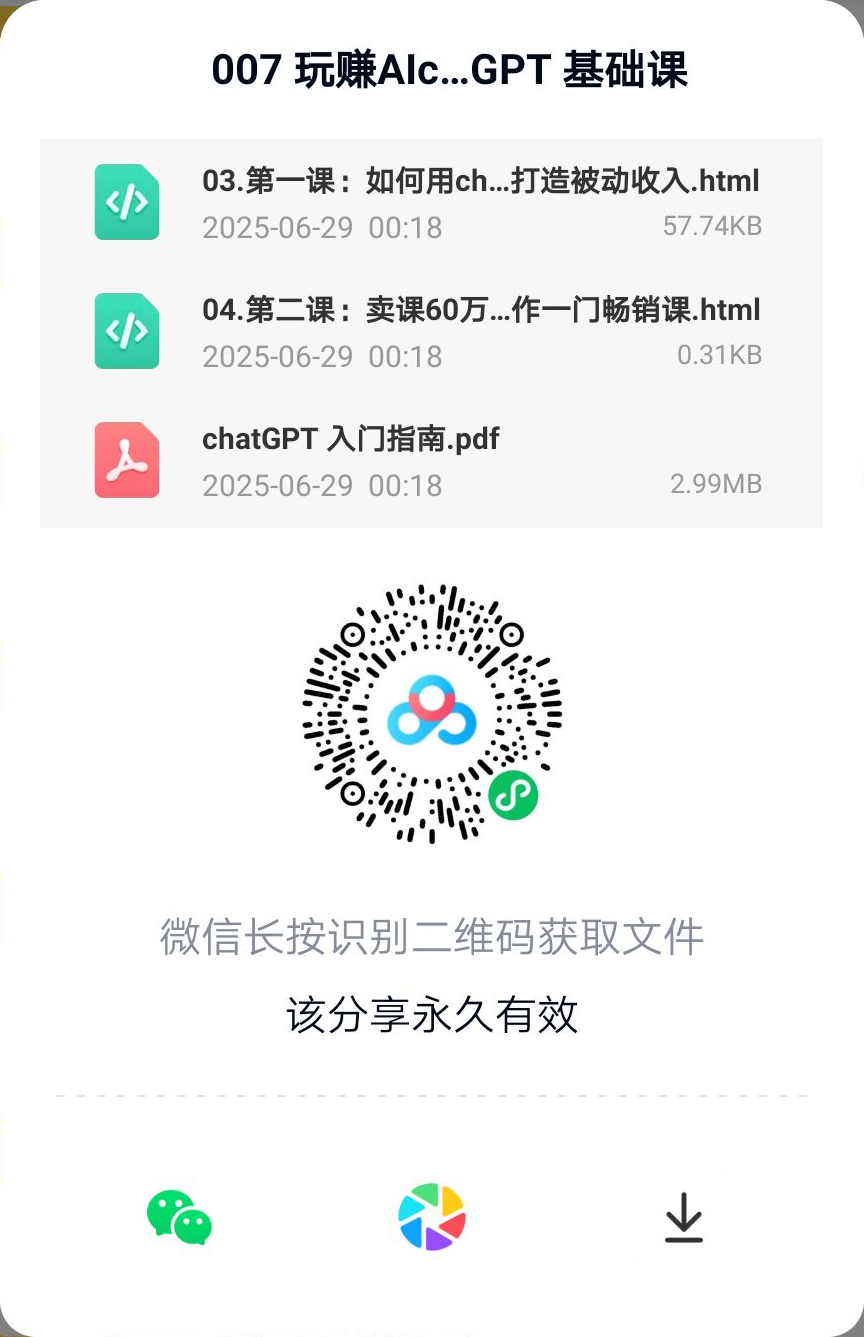This screenshot has width=864, height=1337.
Task: Download the share image
Action: [684, 1218]
